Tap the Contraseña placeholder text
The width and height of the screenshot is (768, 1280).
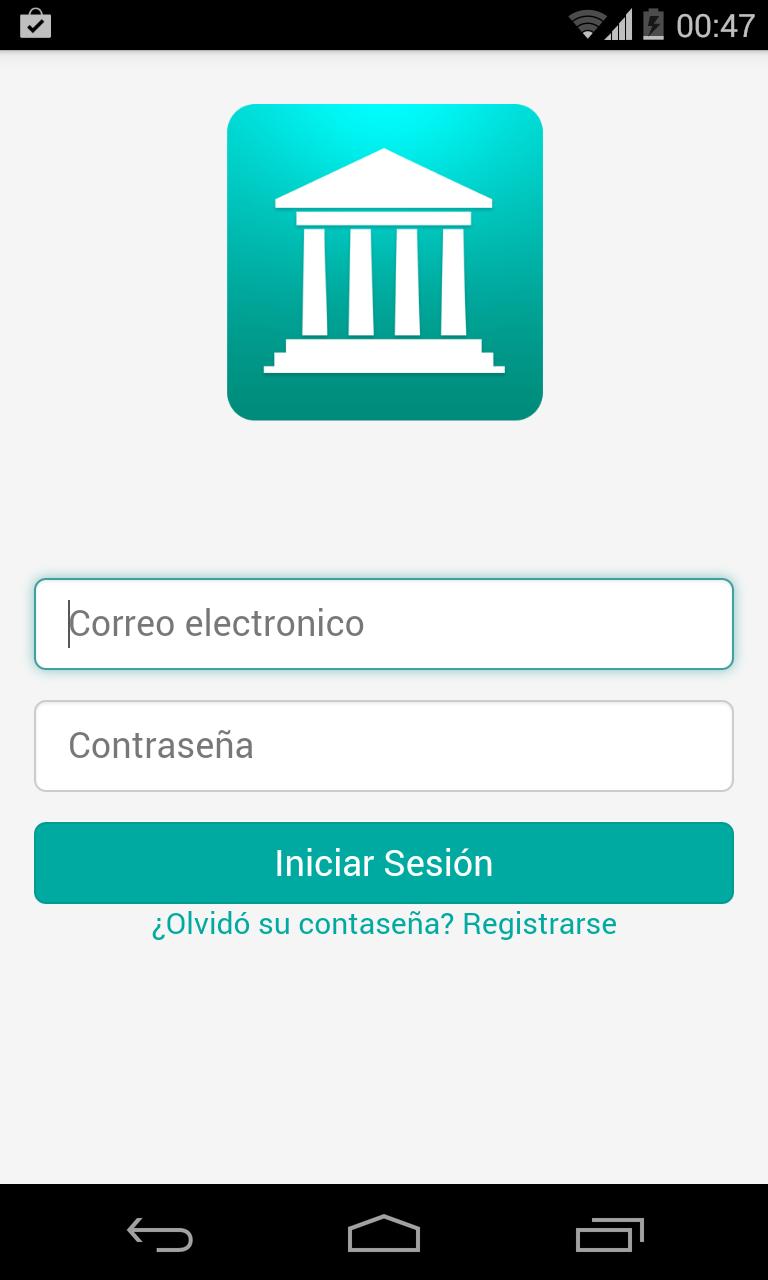160,746
